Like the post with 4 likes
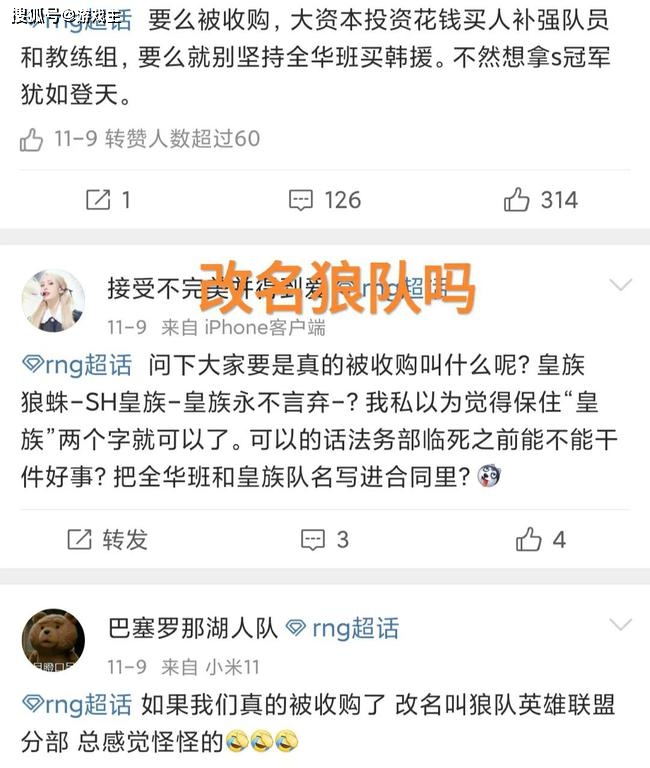 coord(540,540)
